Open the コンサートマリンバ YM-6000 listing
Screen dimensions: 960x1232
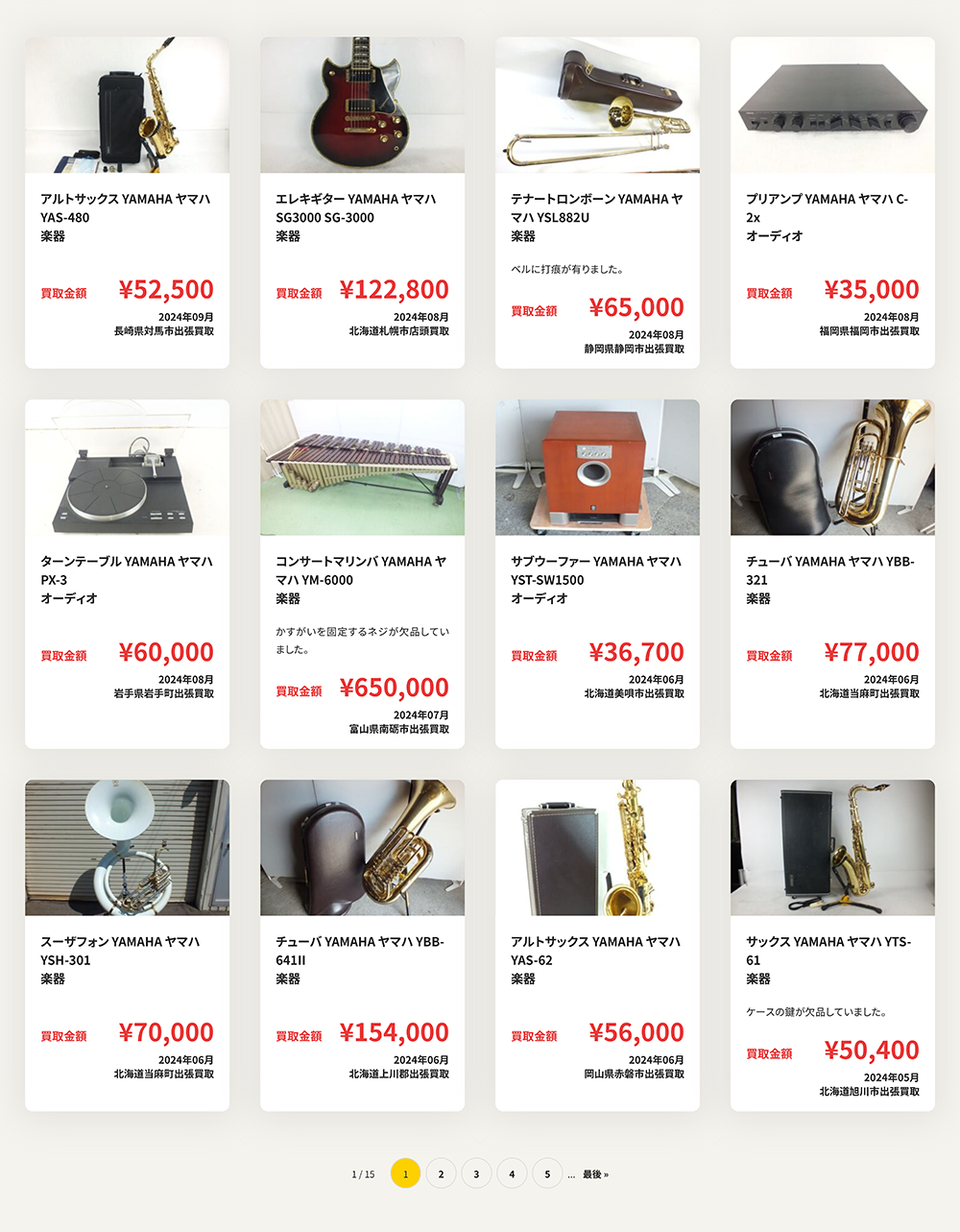point(362,573)
